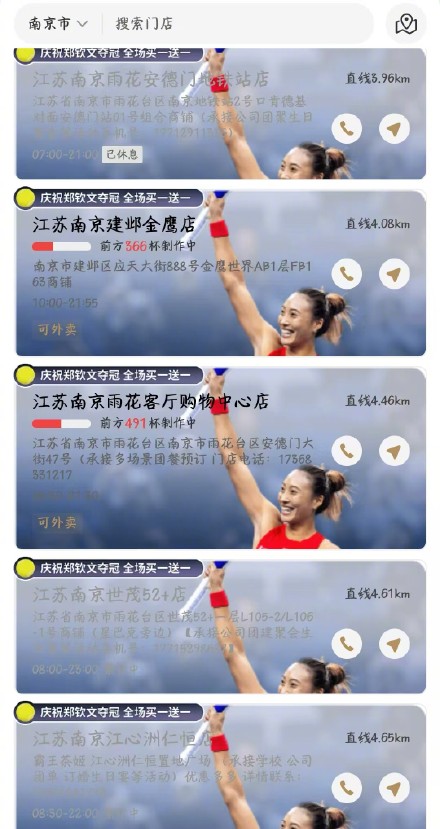Open the map view icon
The image size is (440, 829).
(406, 23)
